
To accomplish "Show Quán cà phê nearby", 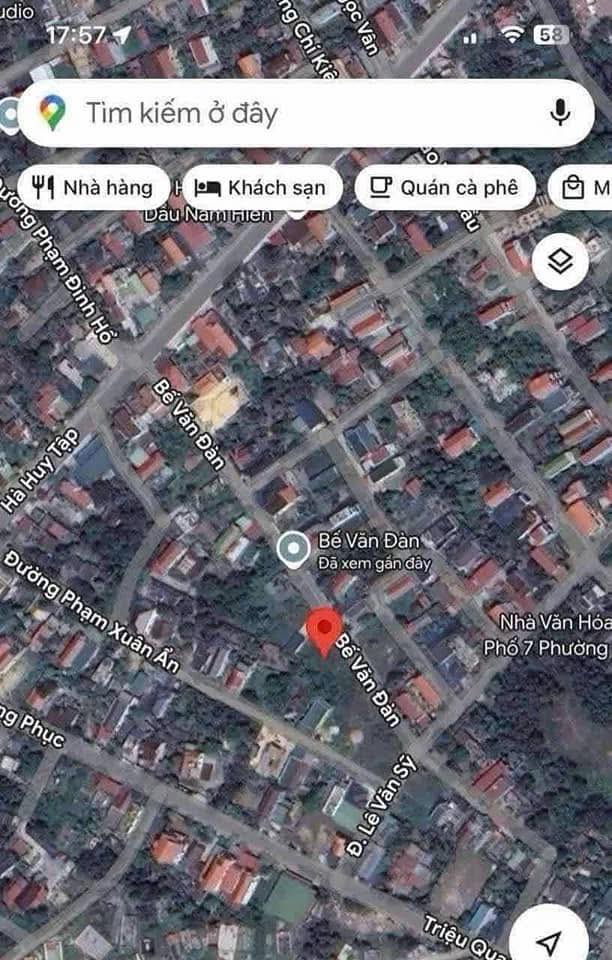I will pyautogui.click(x=444, y=187).
